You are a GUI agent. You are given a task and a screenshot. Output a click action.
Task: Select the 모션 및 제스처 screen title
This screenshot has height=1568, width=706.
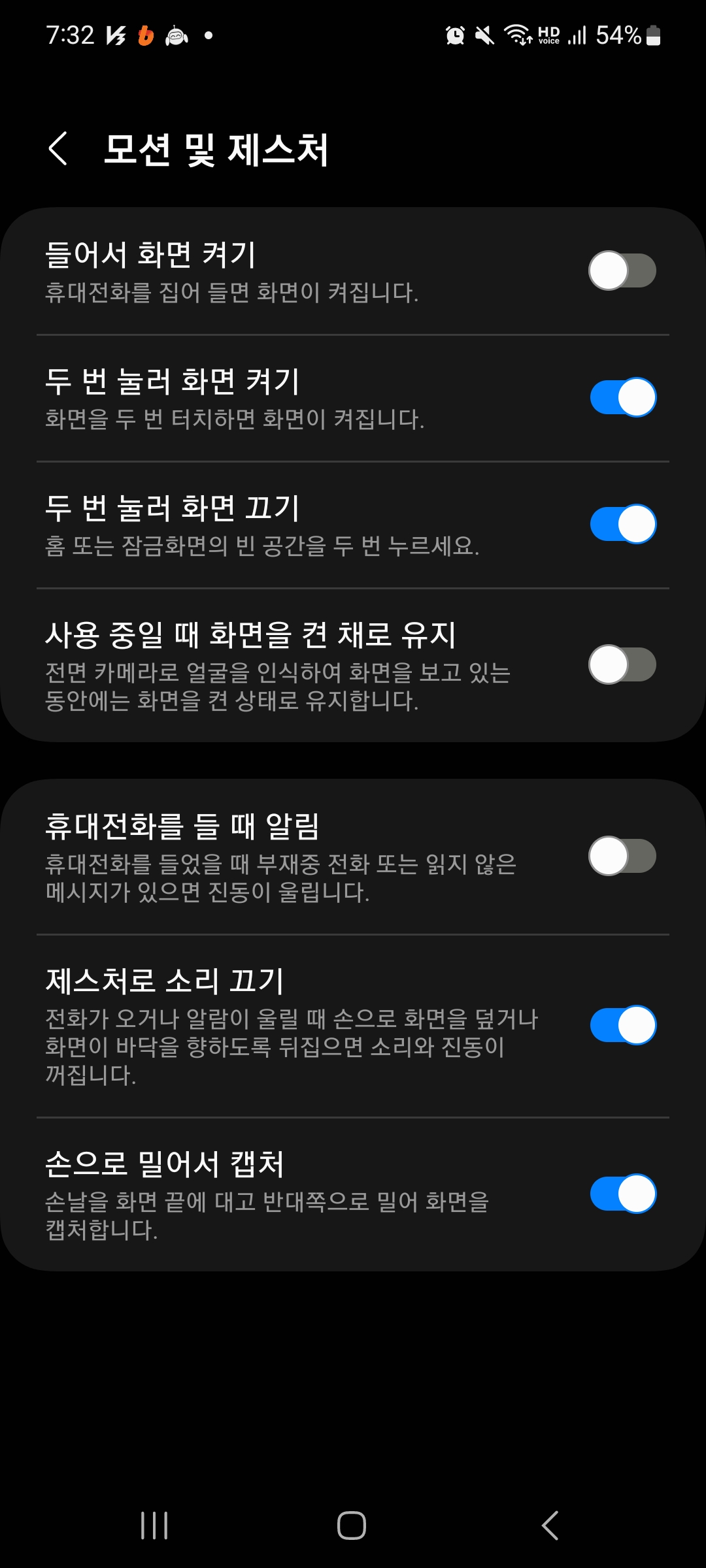(x=216, y=149)
